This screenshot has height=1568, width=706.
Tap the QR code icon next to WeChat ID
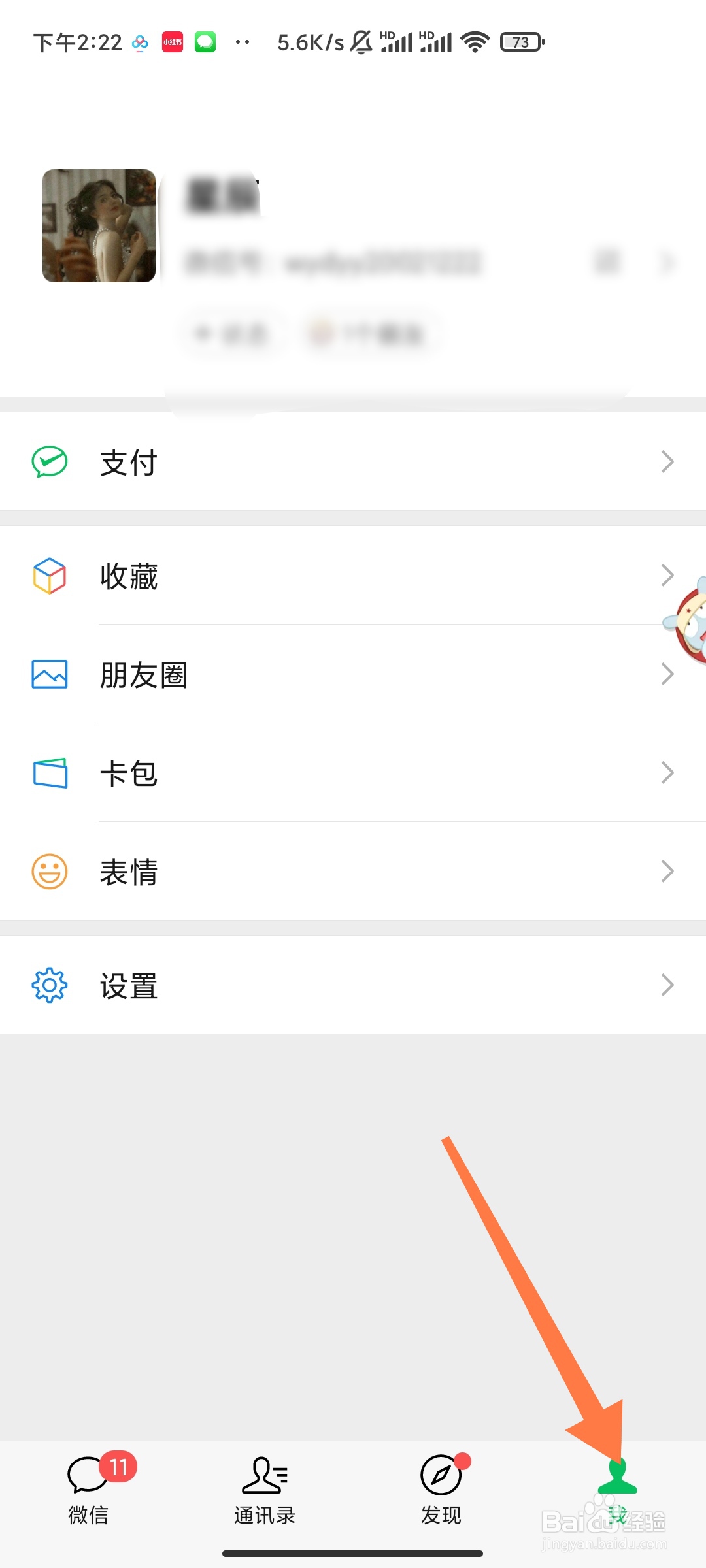pyautogui.click(x=609, y=263)
